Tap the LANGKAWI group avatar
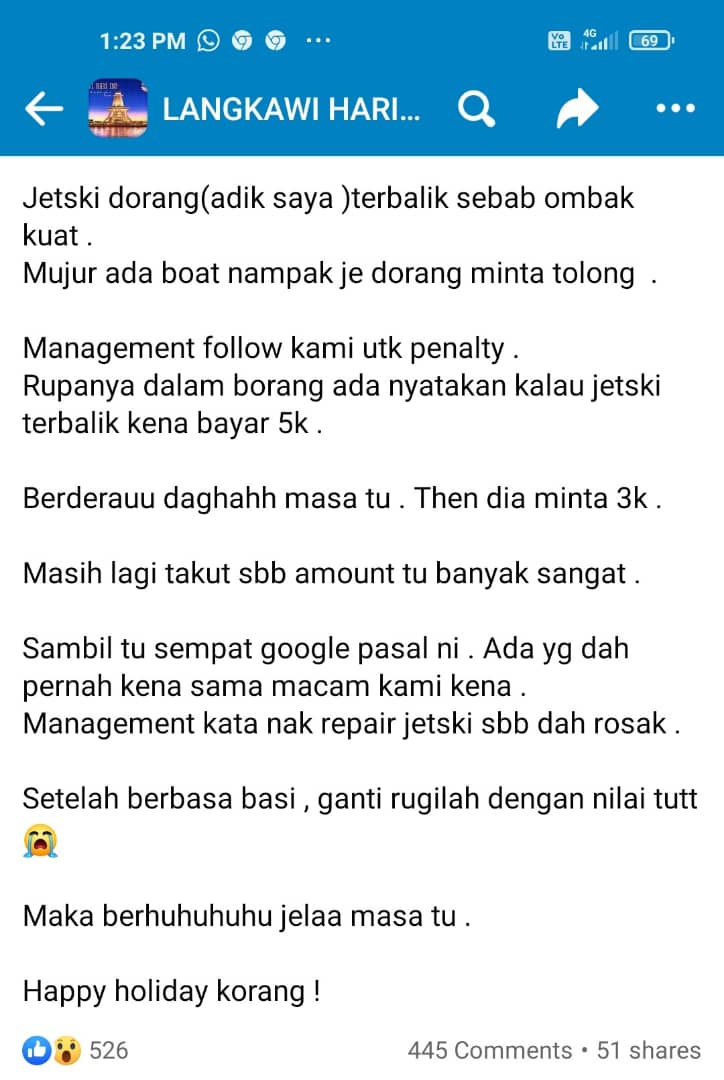 tap(118, 109)
